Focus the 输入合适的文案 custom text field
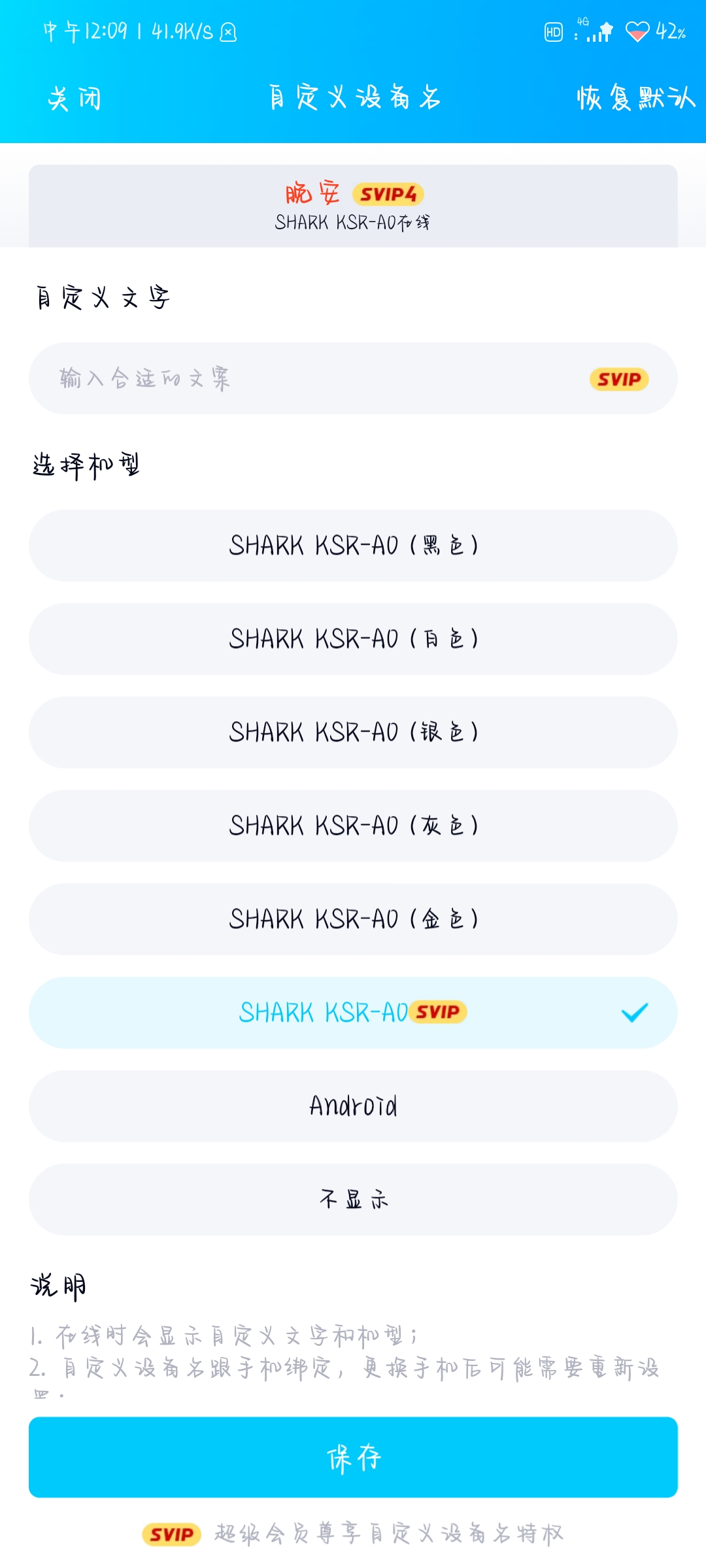The width and height of the screenshot is (706, 1568). tap(353, 378)
